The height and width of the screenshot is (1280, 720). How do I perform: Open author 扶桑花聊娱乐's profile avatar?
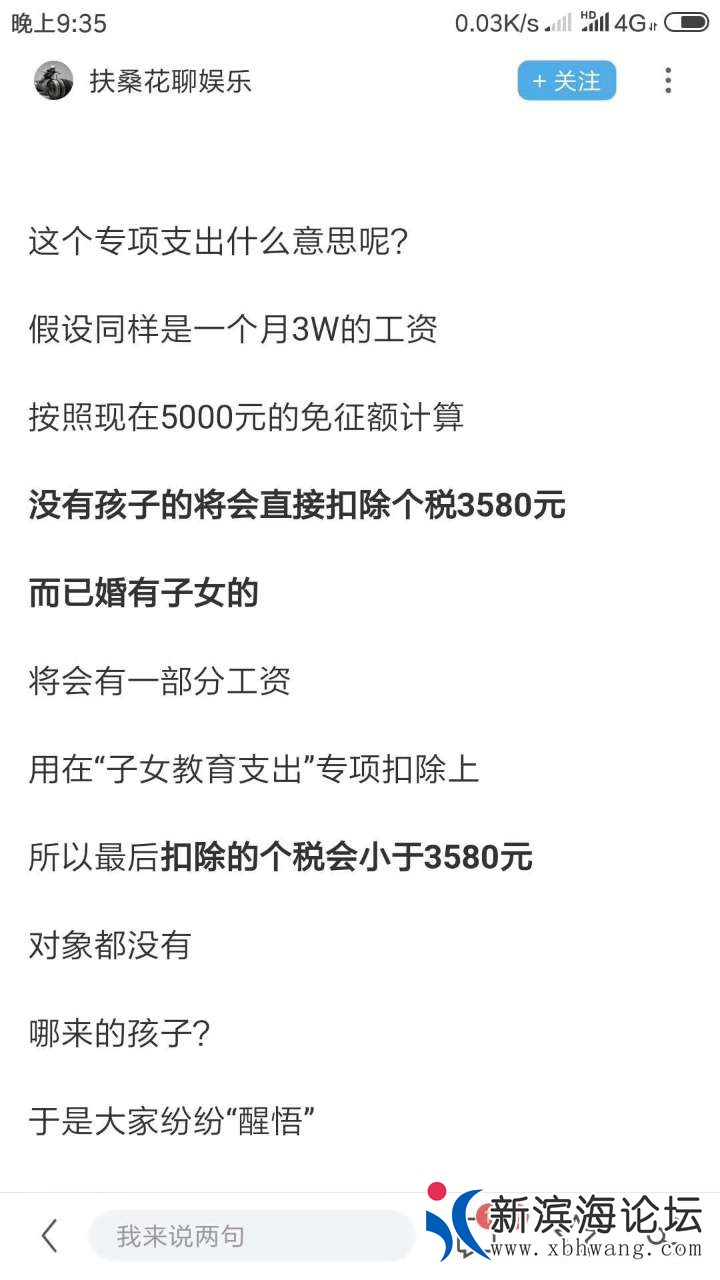(x=54, y=81)
